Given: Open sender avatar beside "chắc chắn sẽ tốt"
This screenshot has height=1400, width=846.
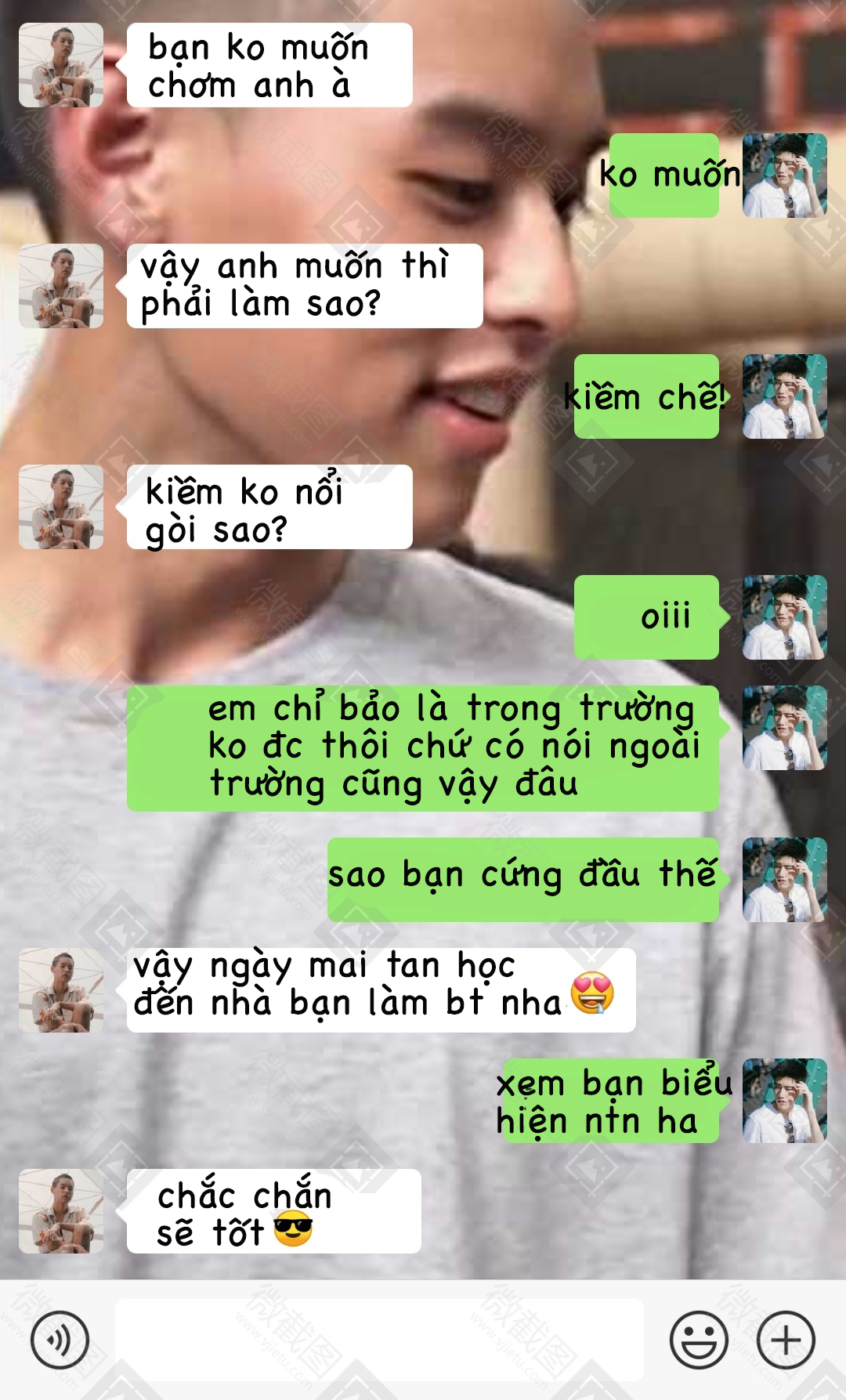Looking at the screenshot, I should [x=61, y=1211].
